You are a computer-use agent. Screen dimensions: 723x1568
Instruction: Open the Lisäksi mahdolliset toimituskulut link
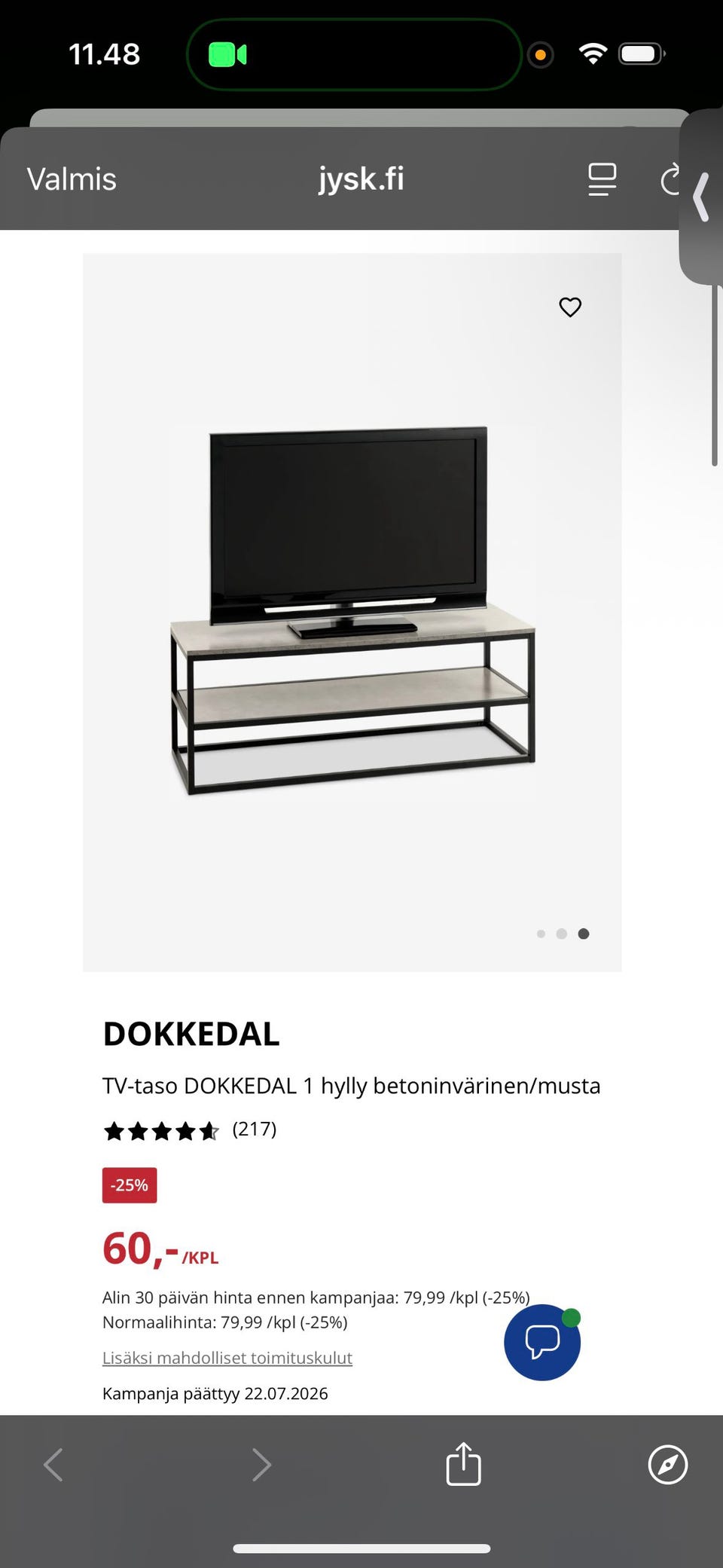click(227, 1358)
